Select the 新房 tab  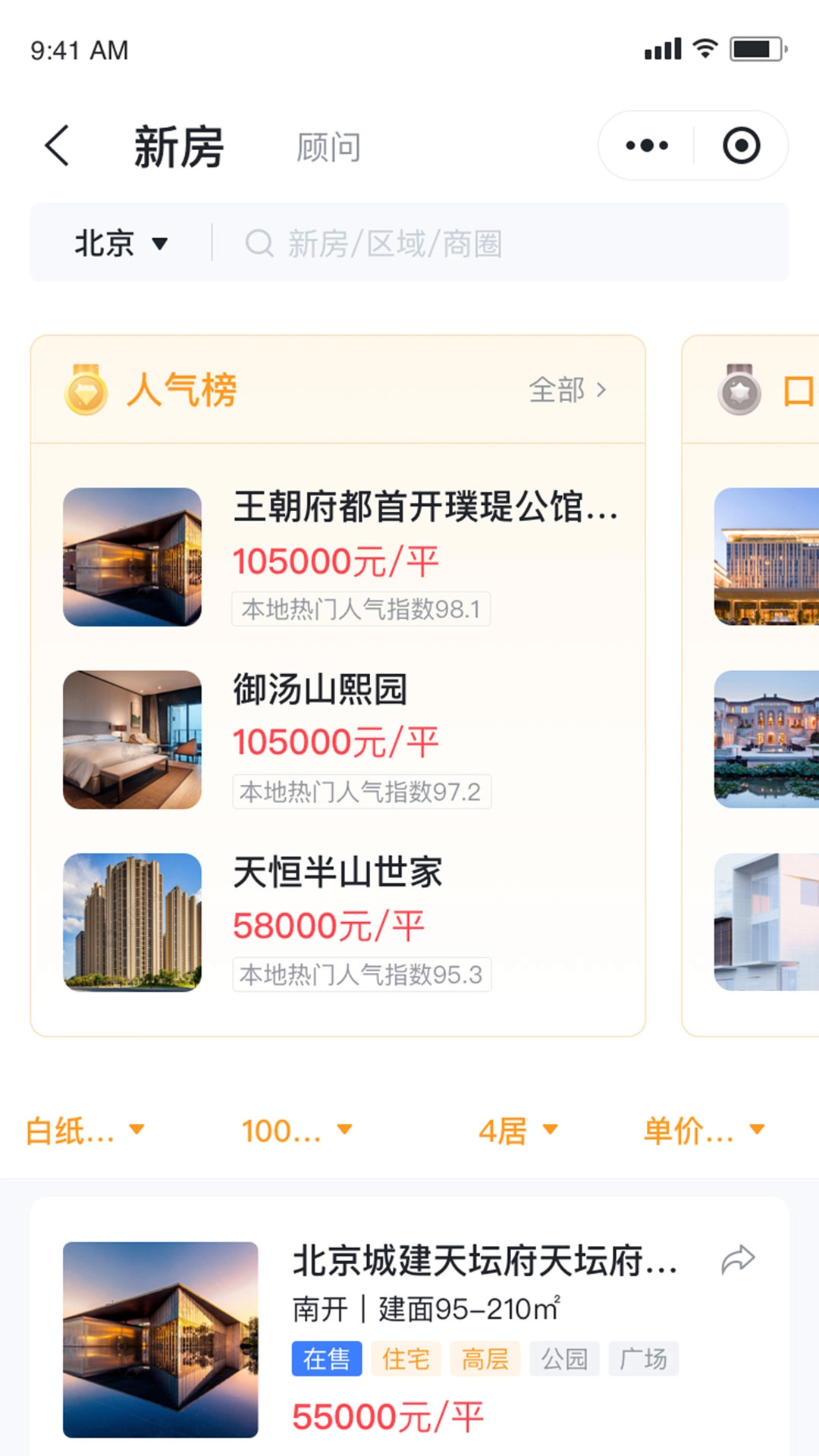click(176, 147)
